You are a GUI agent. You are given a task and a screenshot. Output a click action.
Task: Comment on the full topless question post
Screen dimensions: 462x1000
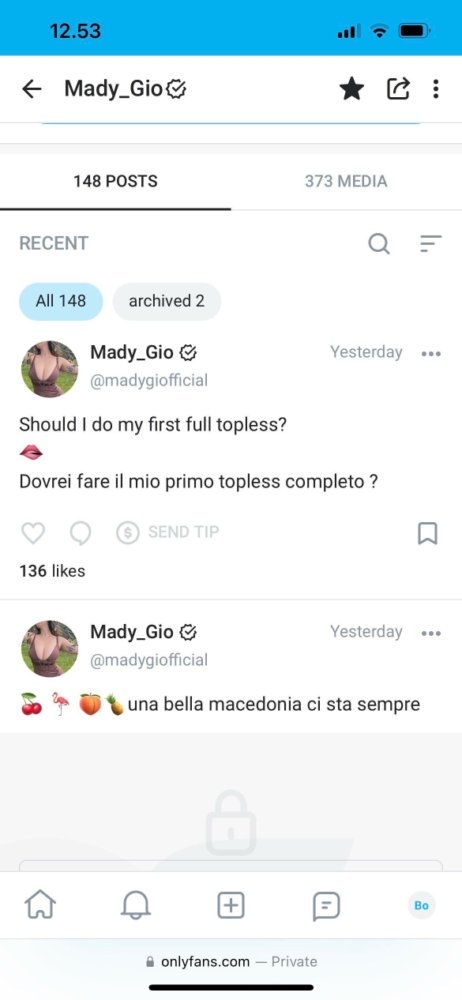[80, 533]
